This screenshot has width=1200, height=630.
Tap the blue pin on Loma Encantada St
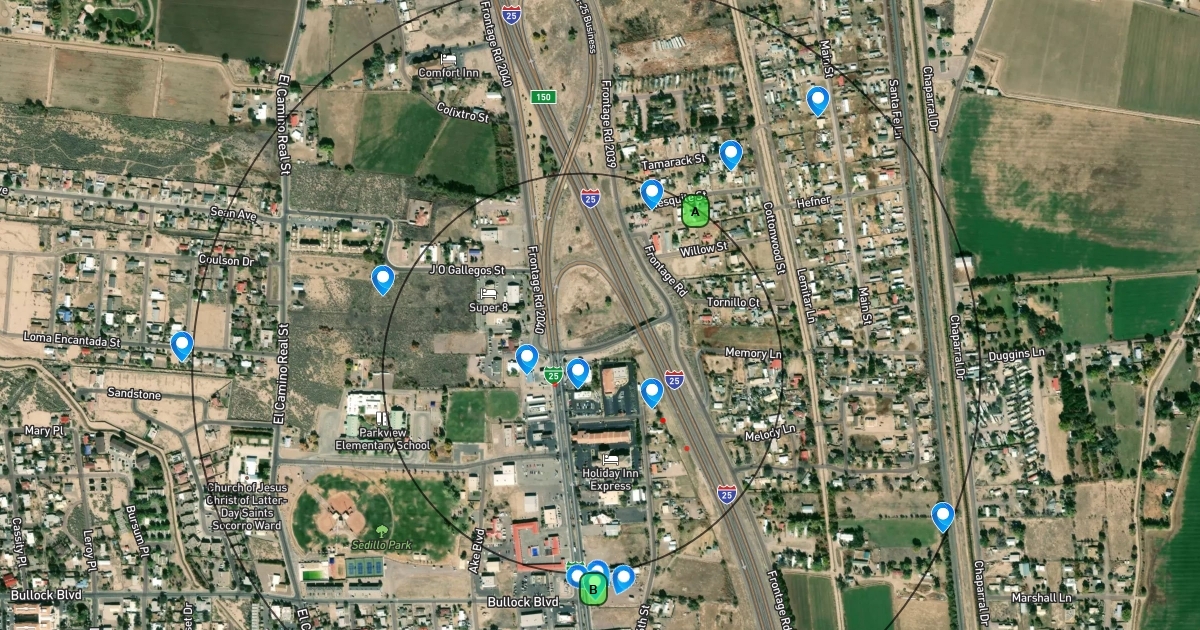pos(182,346)
